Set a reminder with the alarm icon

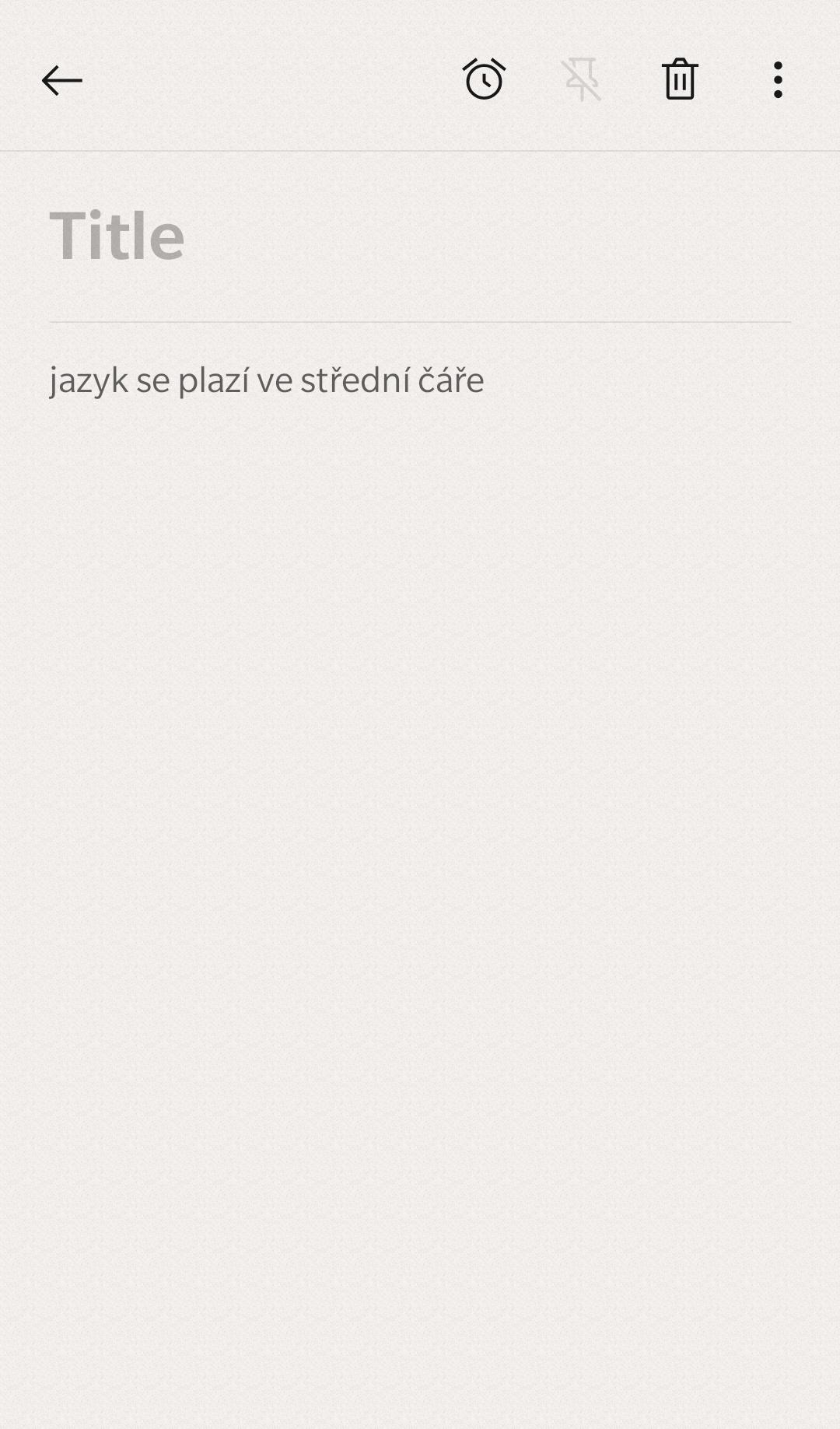pos(484,79)
